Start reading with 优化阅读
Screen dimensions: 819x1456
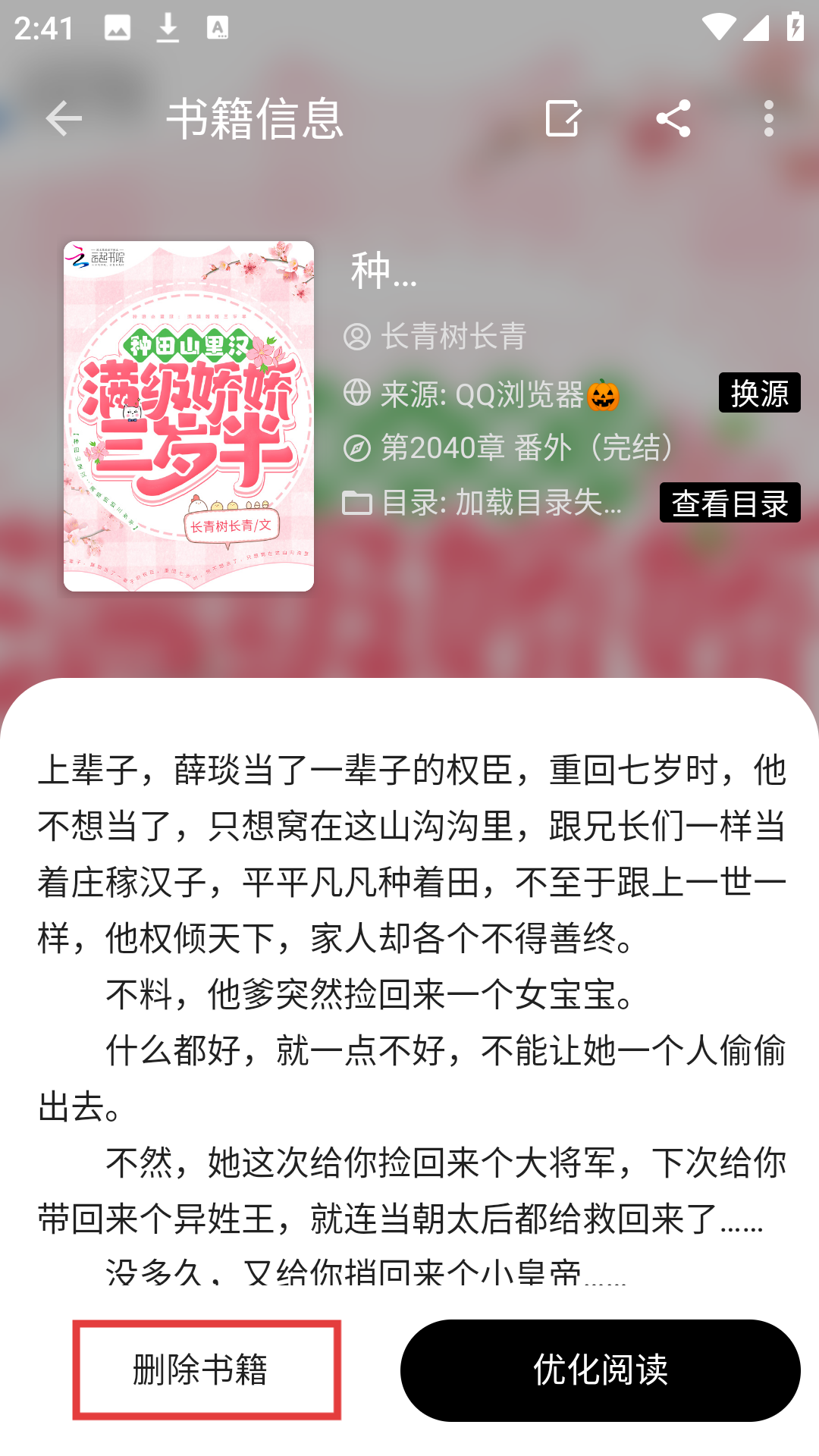click(600, 1370)
